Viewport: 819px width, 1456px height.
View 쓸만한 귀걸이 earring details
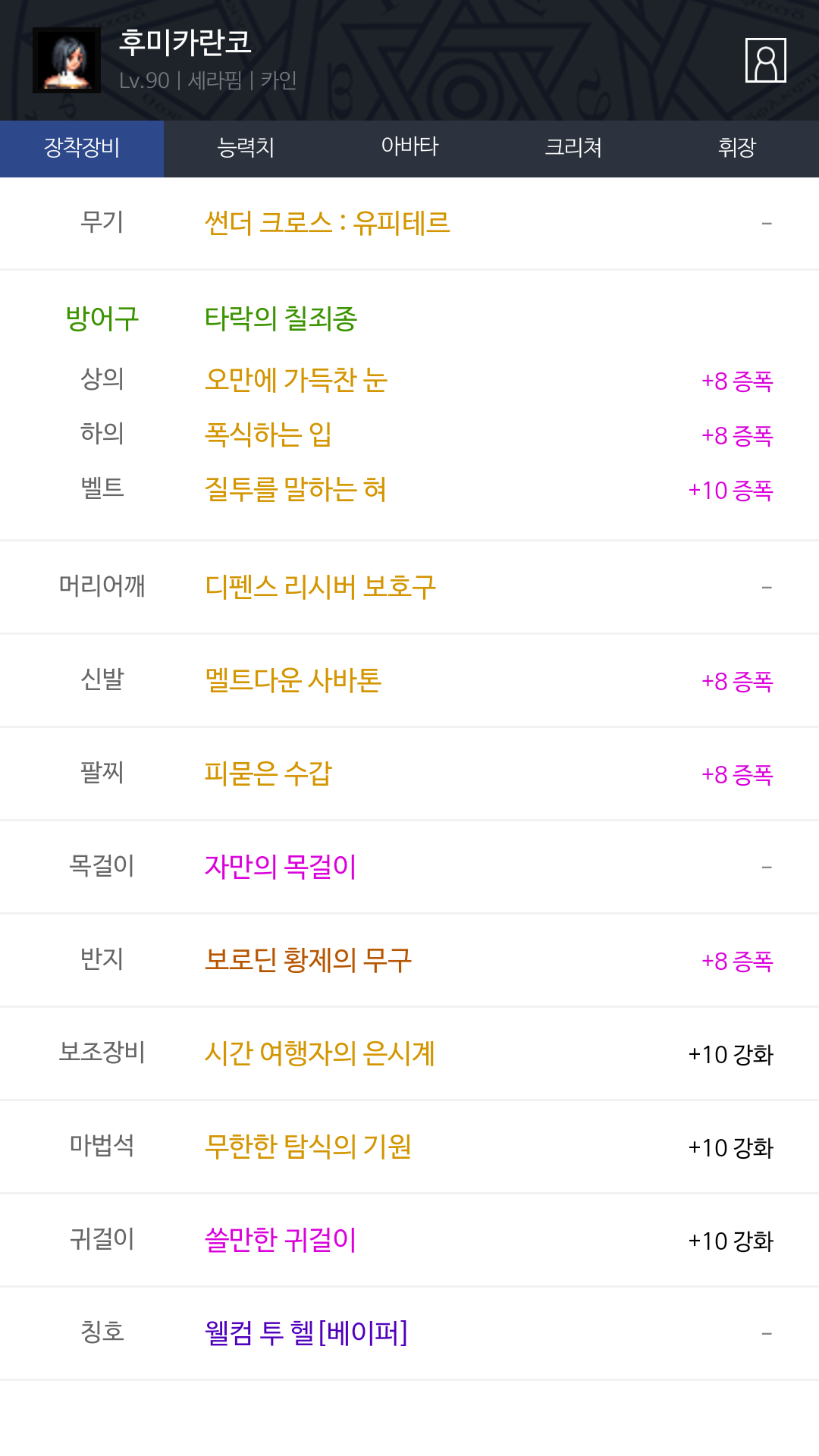281,1240
